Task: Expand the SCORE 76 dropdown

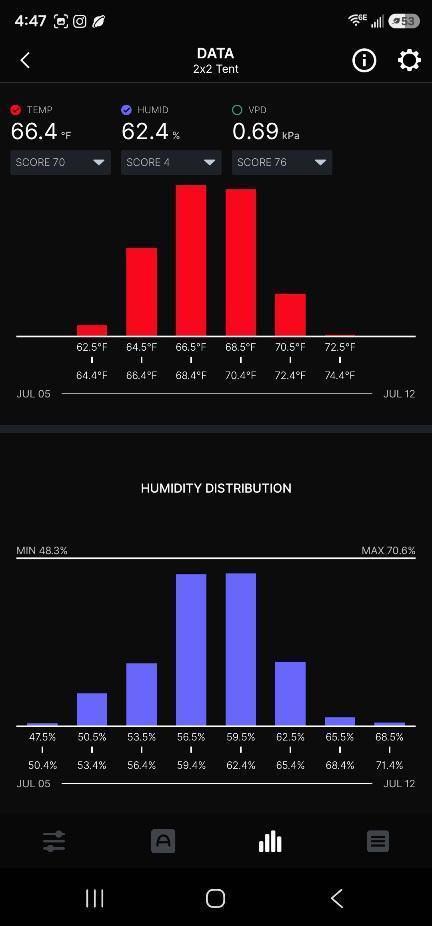Action: click(x=282, y=162)
